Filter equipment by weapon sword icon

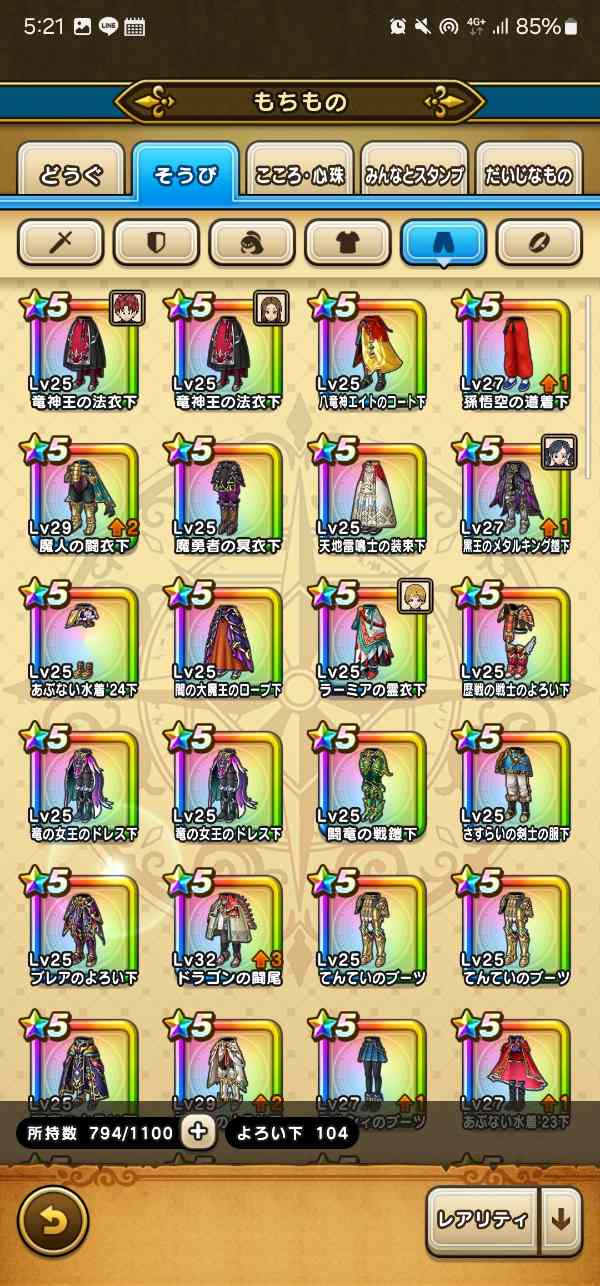61,241
